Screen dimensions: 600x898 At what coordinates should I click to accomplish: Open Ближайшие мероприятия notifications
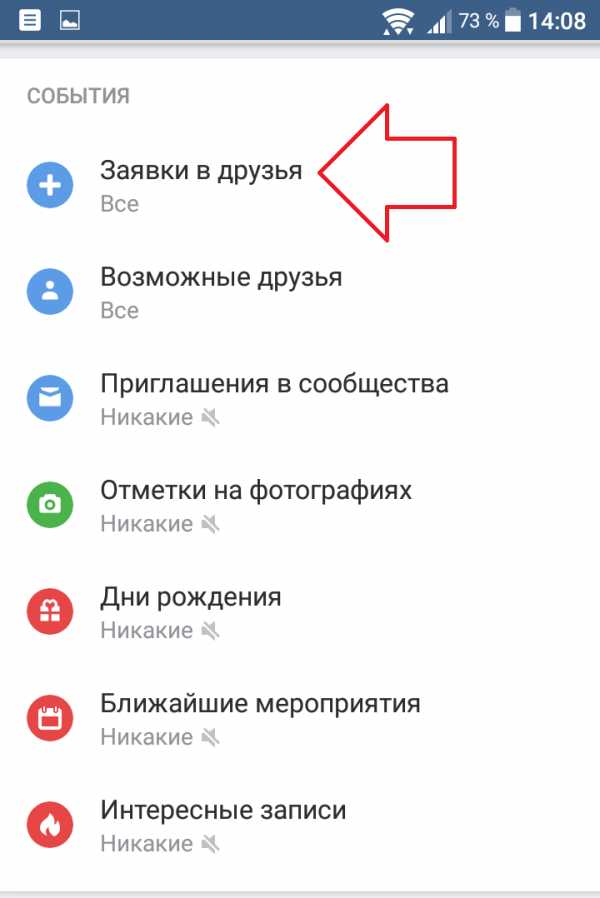click(260, 719)
